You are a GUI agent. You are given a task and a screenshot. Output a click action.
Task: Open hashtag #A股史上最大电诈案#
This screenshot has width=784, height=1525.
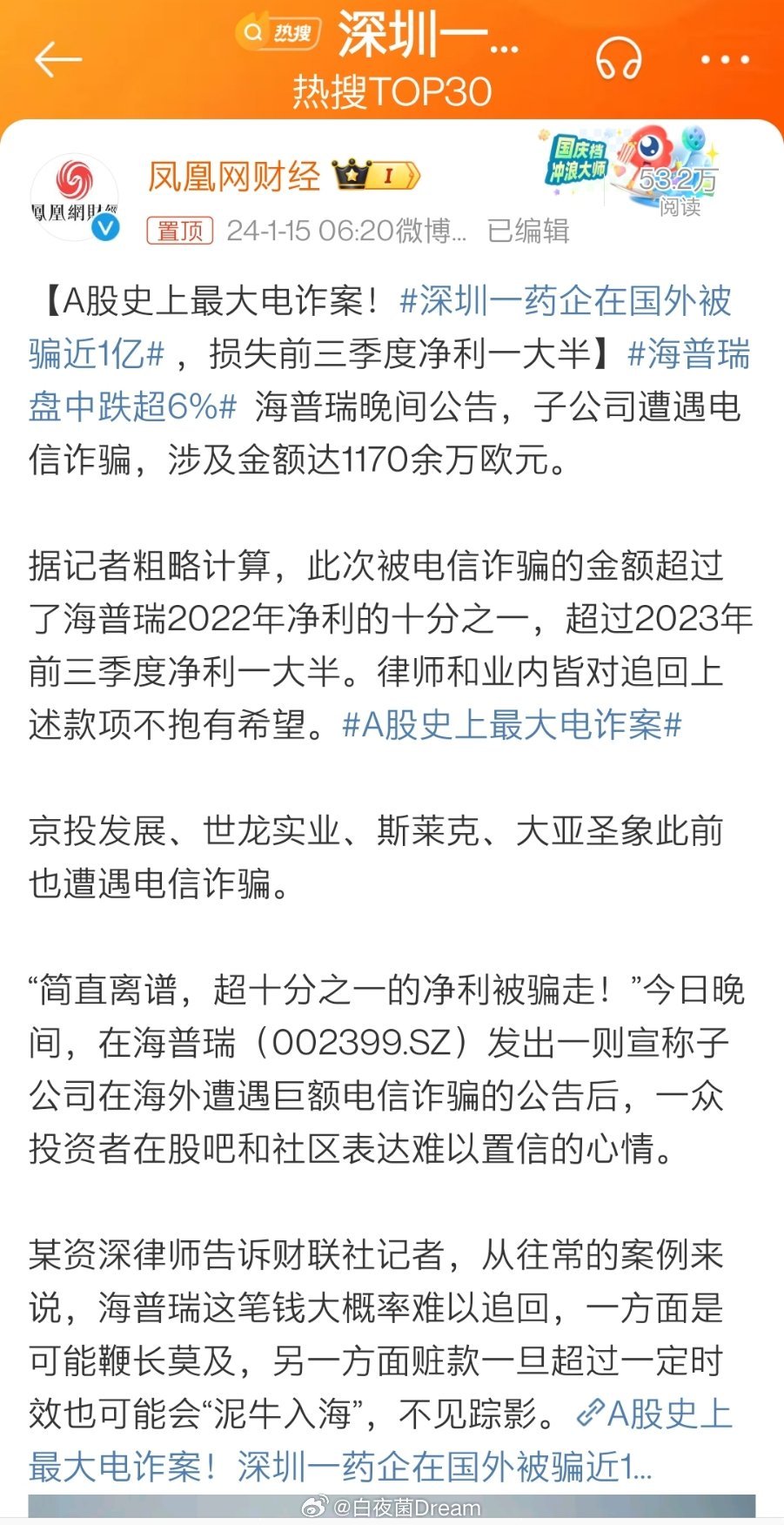(512, 724)
